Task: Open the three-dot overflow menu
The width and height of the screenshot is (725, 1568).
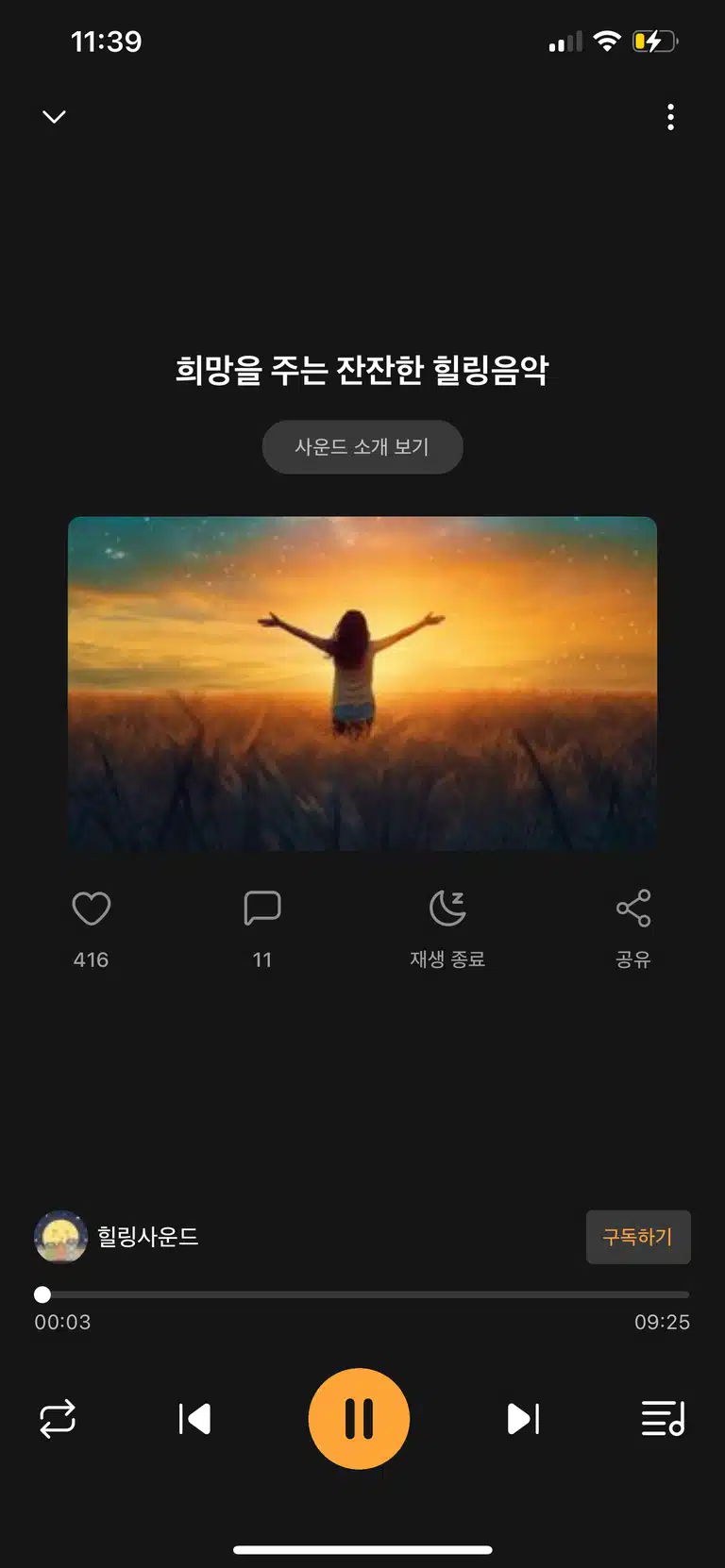Action: click(x=670, y=117)
